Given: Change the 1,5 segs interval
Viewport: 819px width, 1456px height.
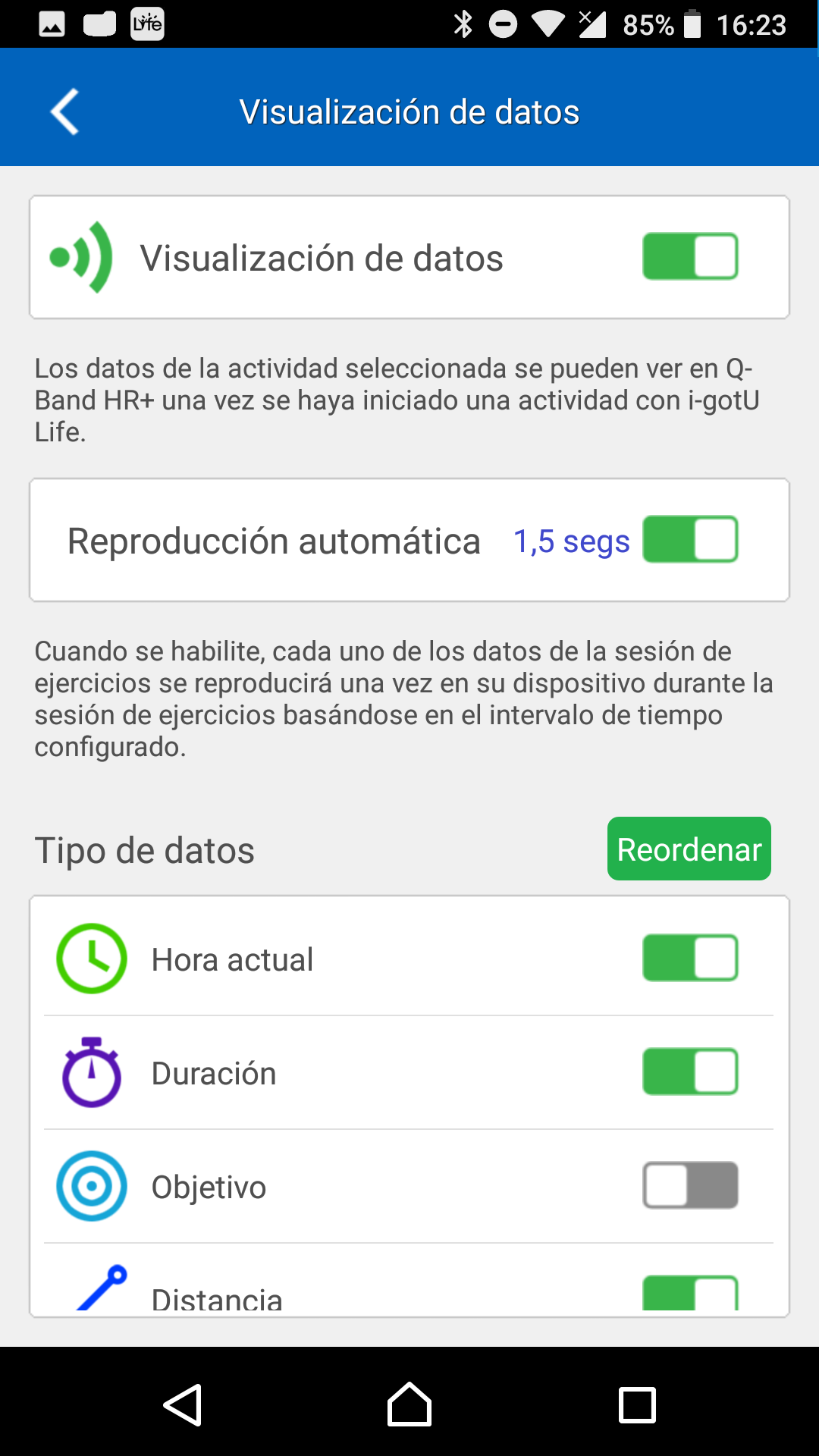Looking at the screenshot, I should point(572,541).
